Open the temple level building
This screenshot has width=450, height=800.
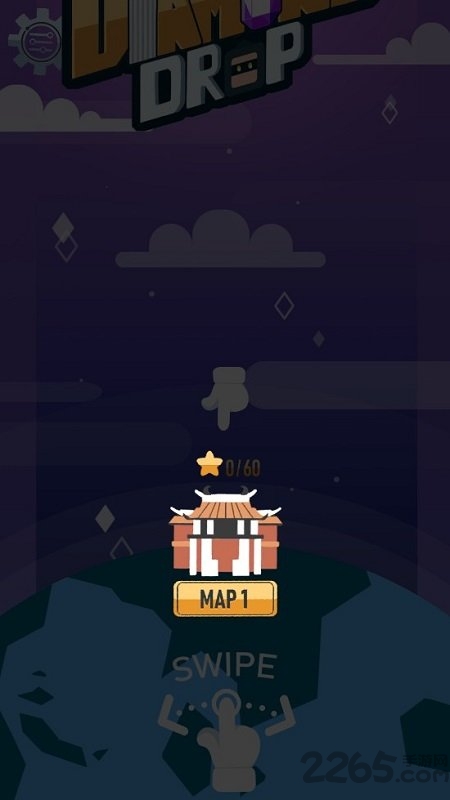[x=225, y=531]
